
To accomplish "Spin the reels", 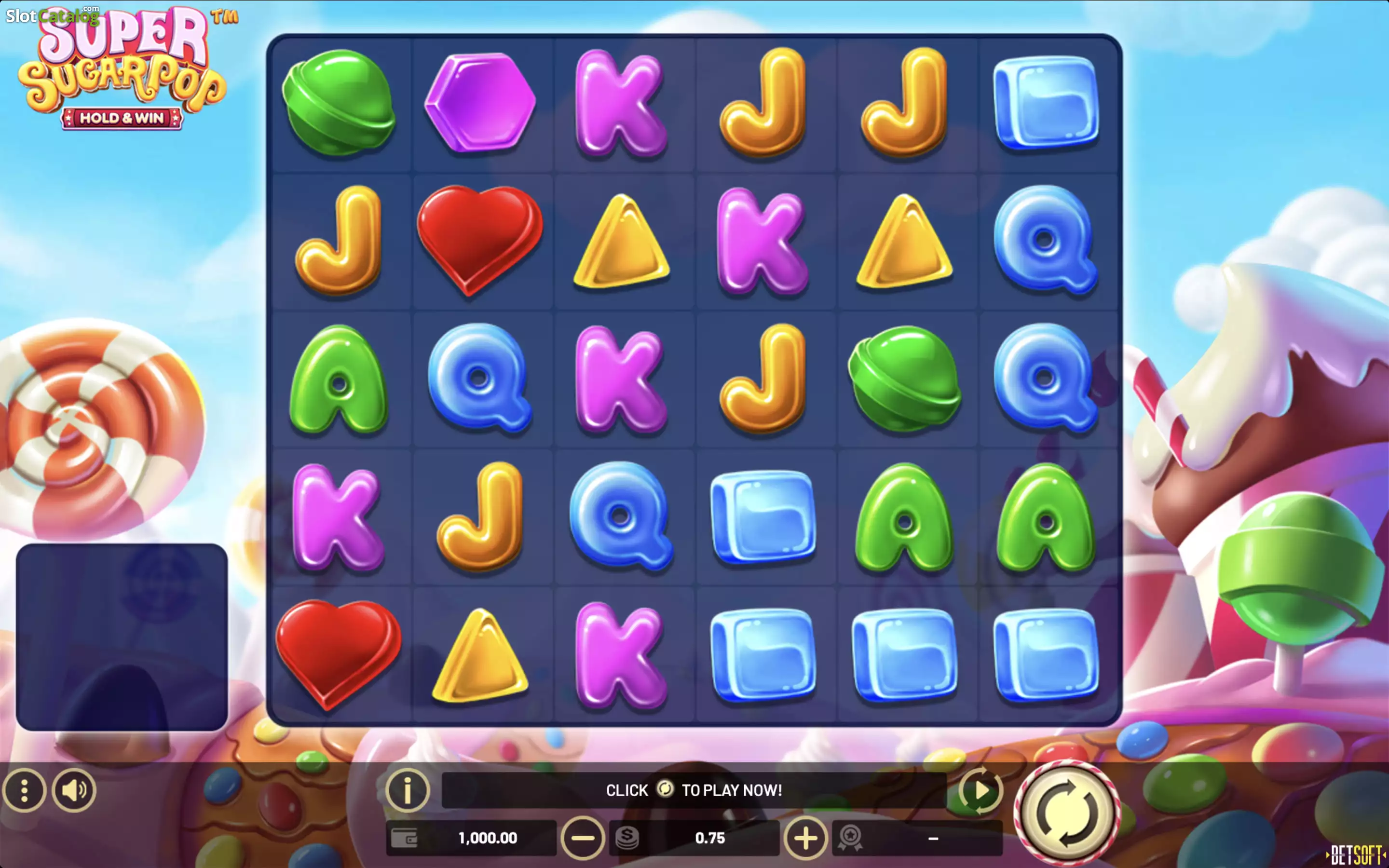I will 1067,813.
